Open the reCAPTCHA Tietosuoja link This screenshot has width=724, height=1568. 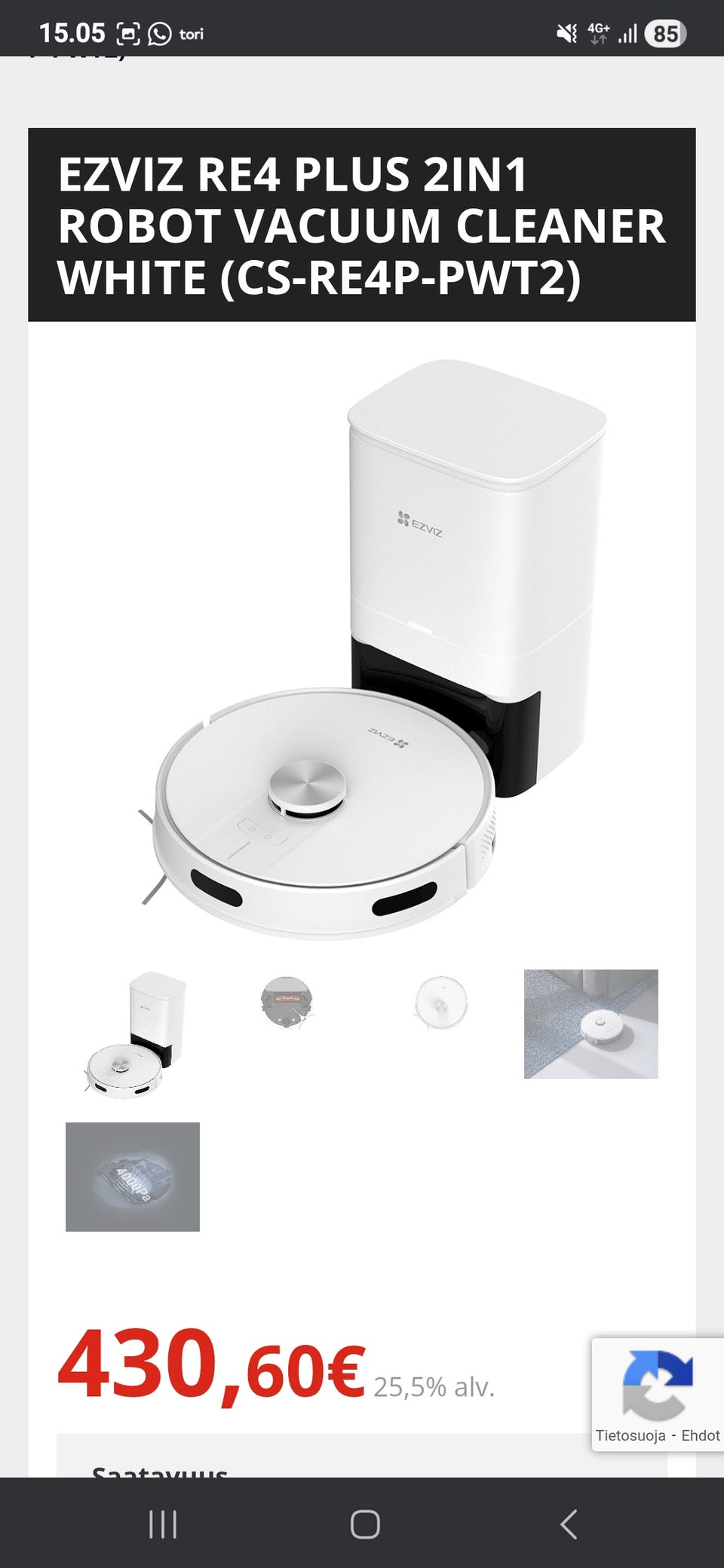630,1435
